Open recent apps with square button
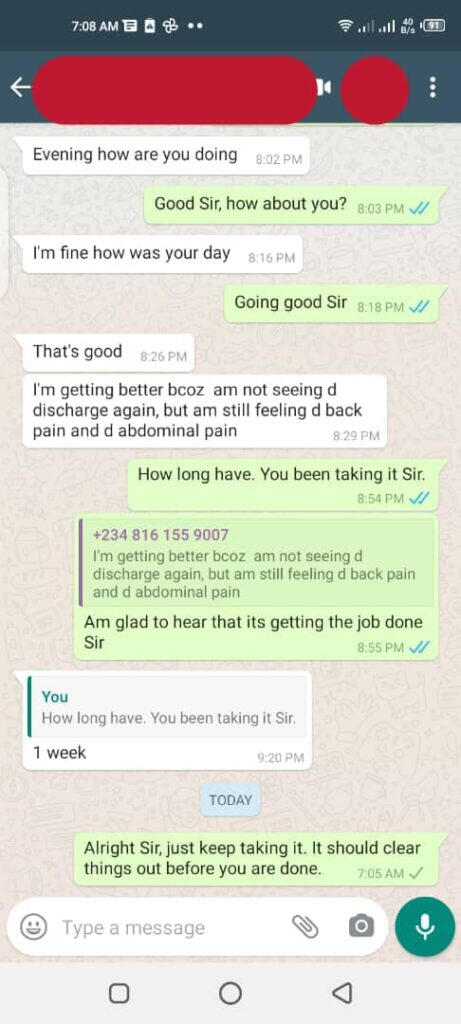This screenshot has width=461, height=1024. tap(119, 993)
